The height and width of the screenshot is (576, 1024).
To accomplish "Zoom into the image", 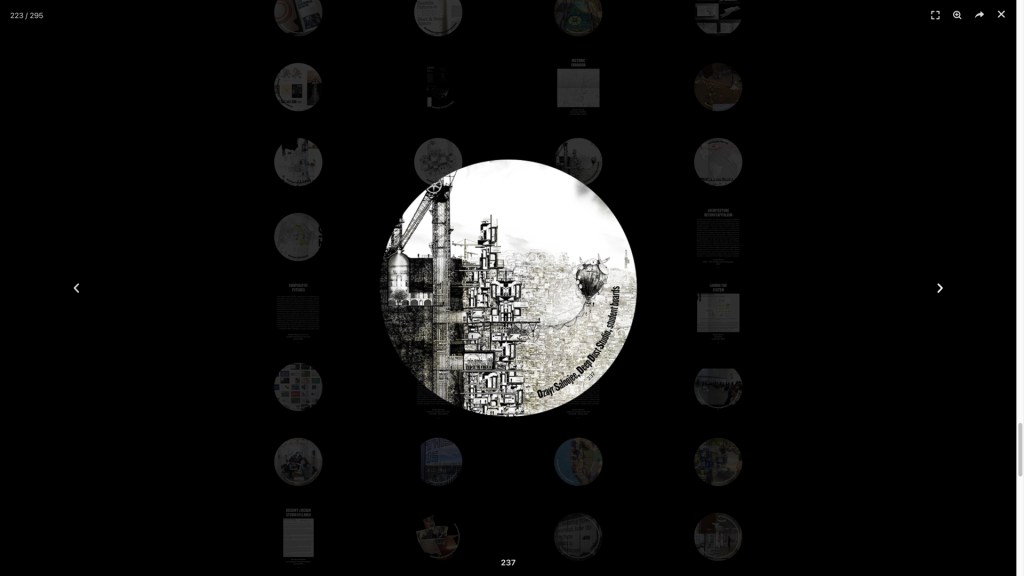I will pyautogui.click(x=957, y=15).
